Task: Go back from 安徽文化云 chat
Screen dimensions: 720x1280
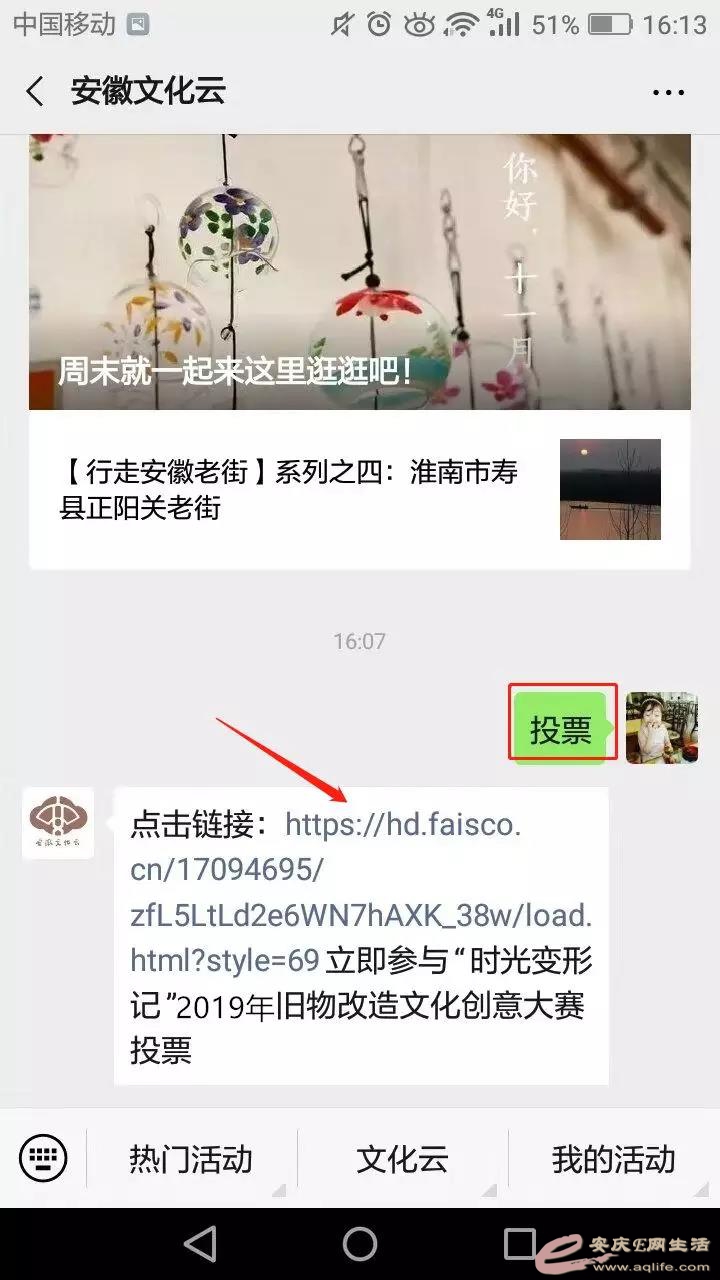Action: (x=35, y=92)
